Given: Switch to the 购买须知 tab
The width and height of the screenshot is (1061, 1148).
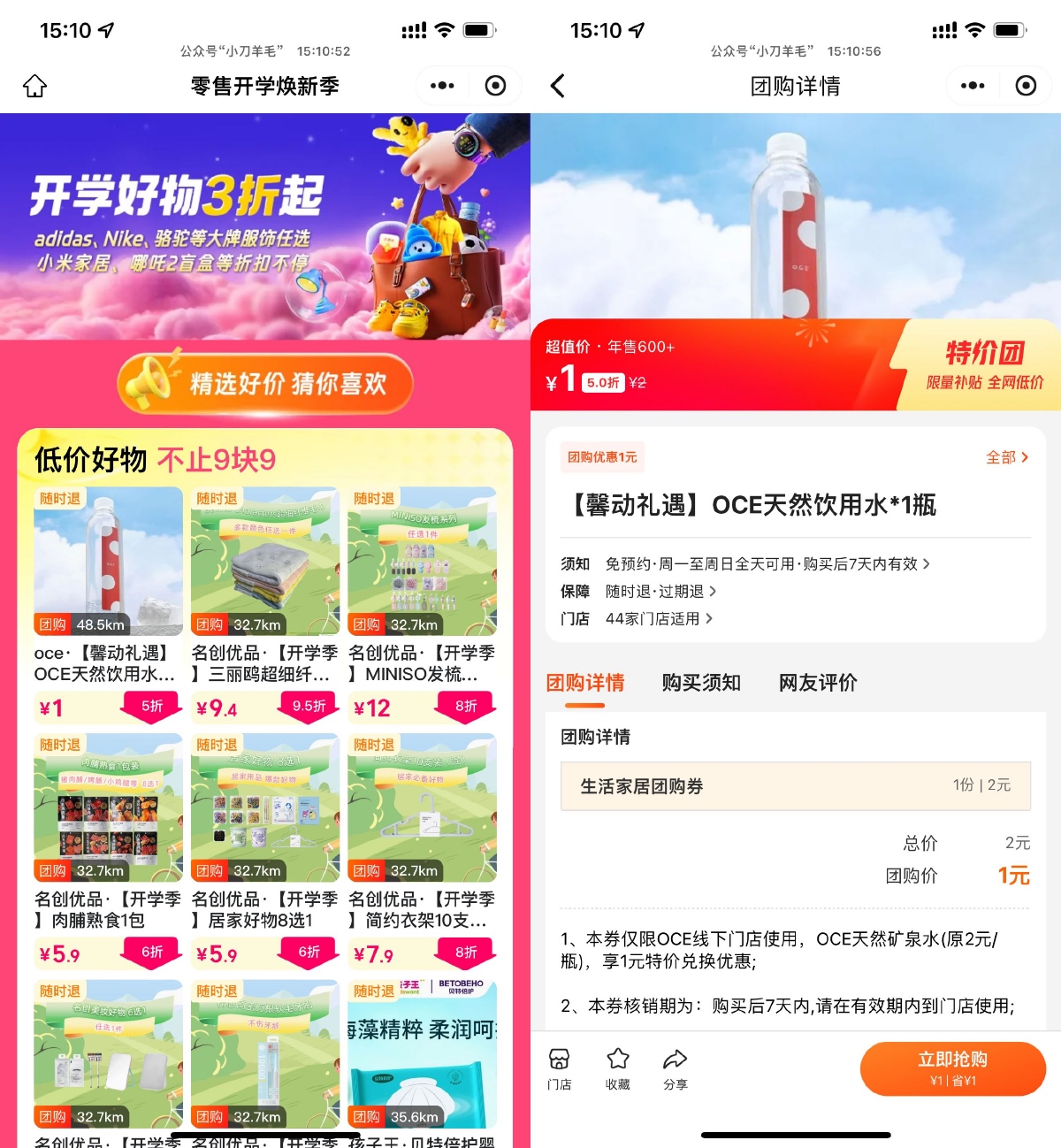Looking at the screenshot, I should click(x=701, y=683).
